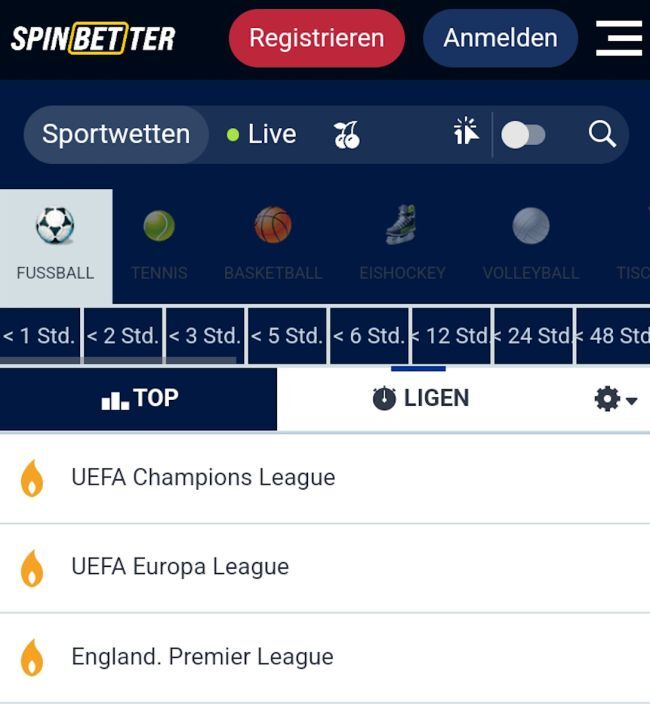650x704 pixels.
Task: Select the Sportwetten section
Action: 116,134
